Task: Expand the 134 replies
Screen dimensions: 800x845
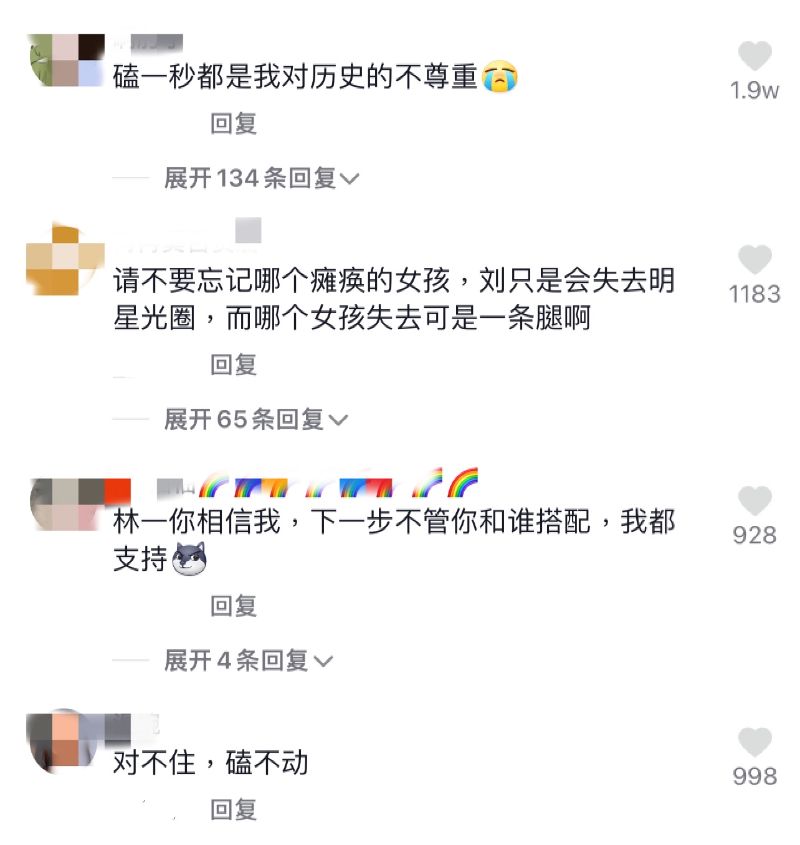Action: point(262,179)
